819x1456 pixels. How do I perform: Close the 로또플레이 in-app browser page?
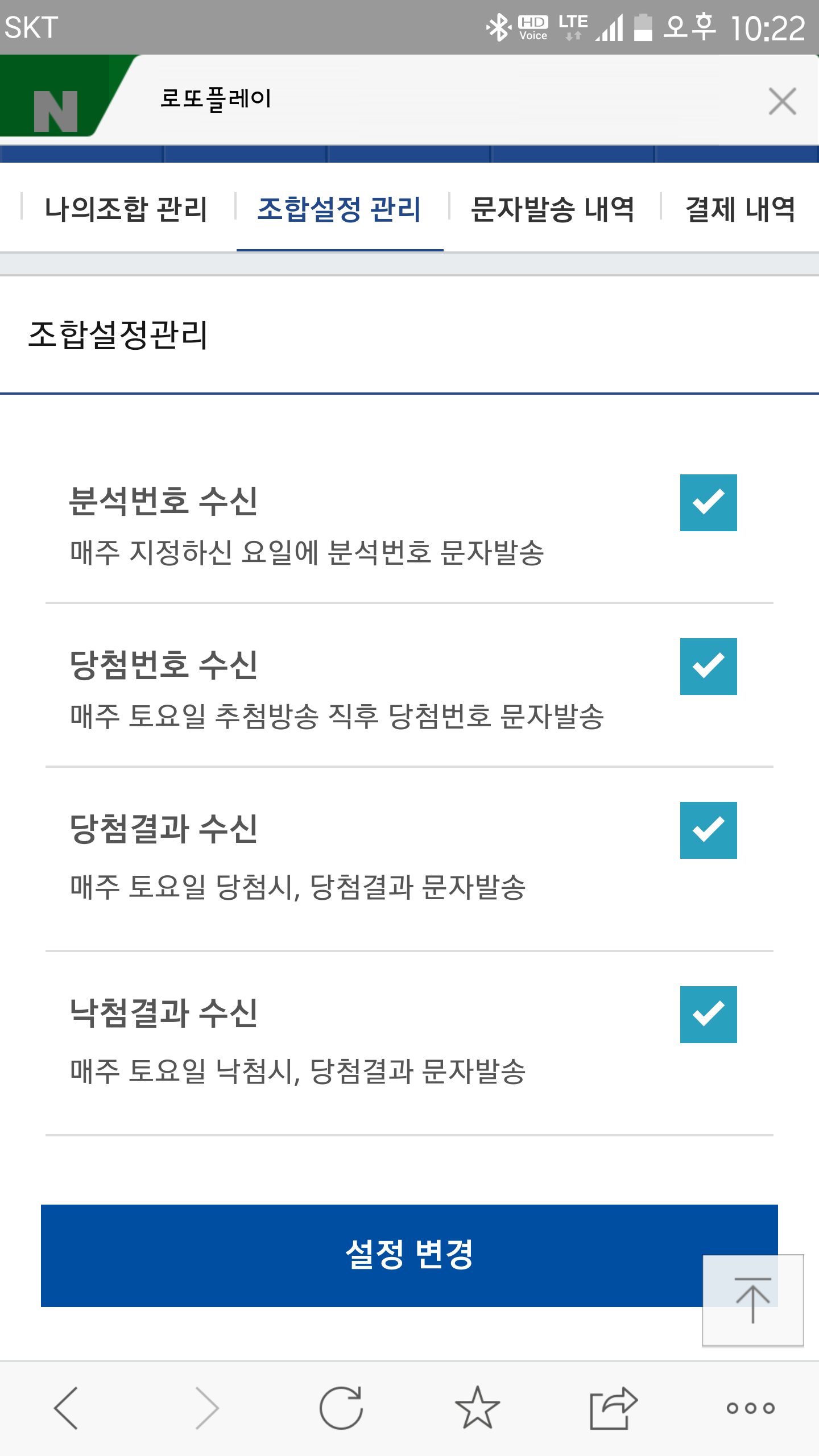pos(782,102)
